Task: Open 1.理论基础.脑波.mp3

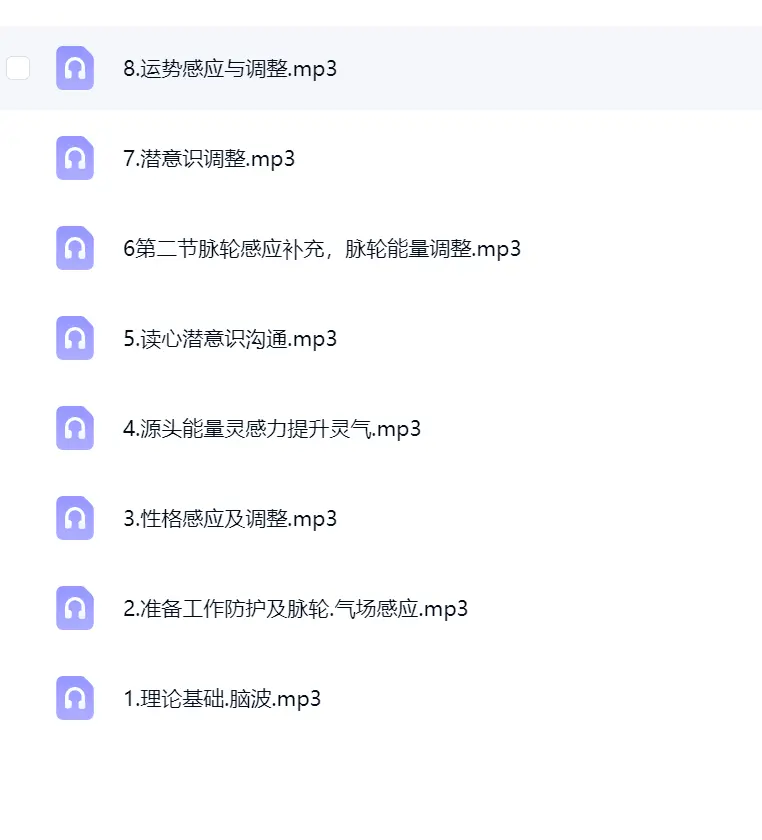Action: tap(222, 699)
